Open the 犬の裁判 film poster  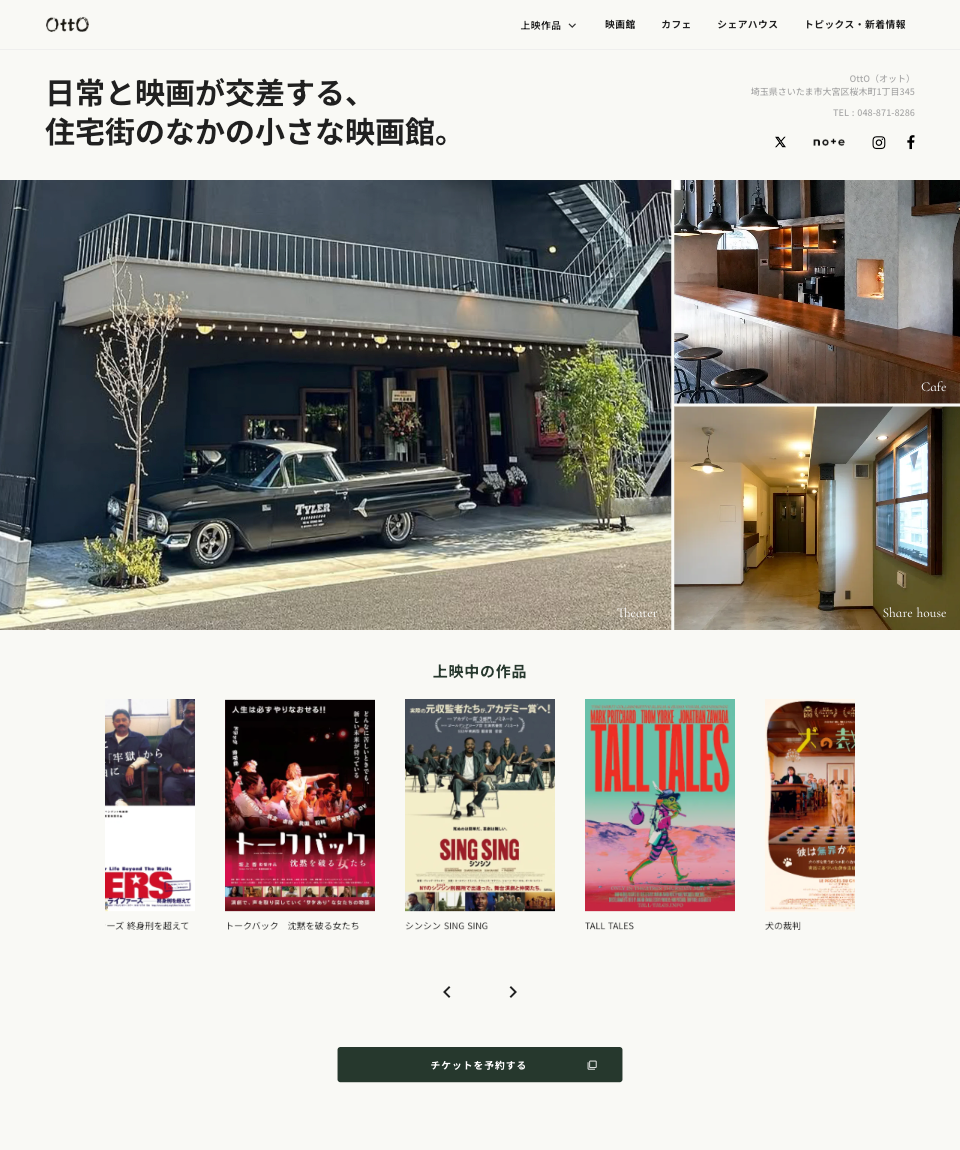tap(810, 805)
